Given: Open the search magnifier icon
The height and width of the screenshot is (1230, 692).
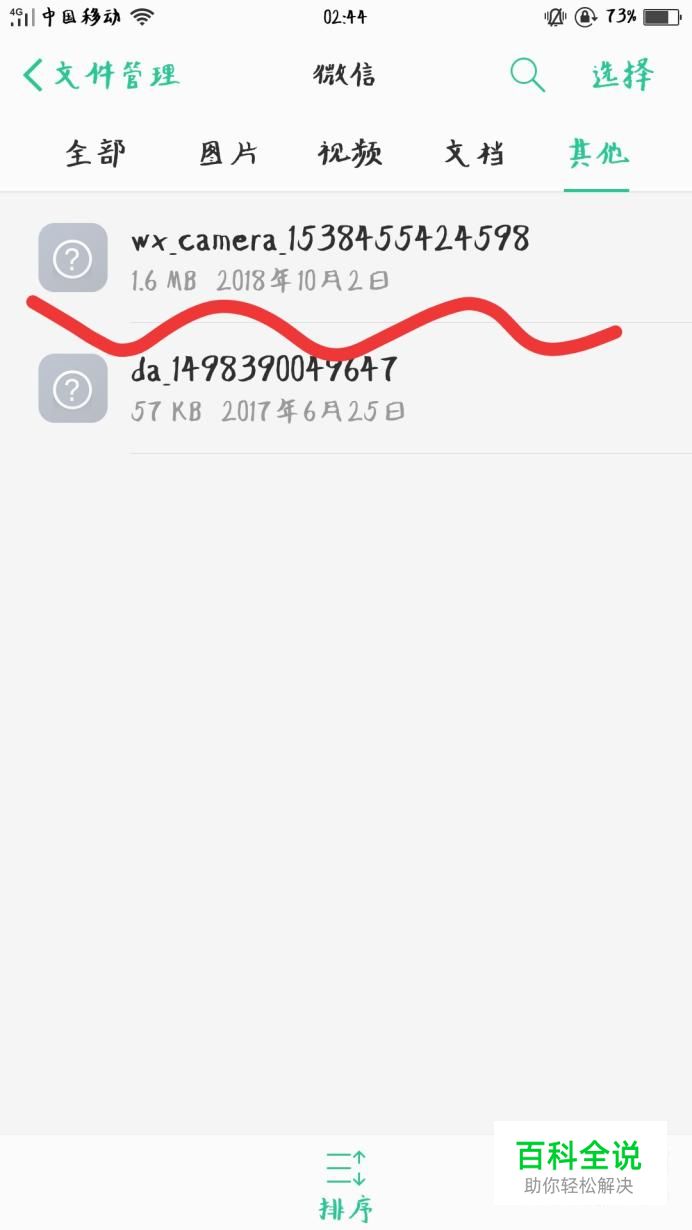Looking at the screenshot, I should pyautogui.click(x=527, y=75).
